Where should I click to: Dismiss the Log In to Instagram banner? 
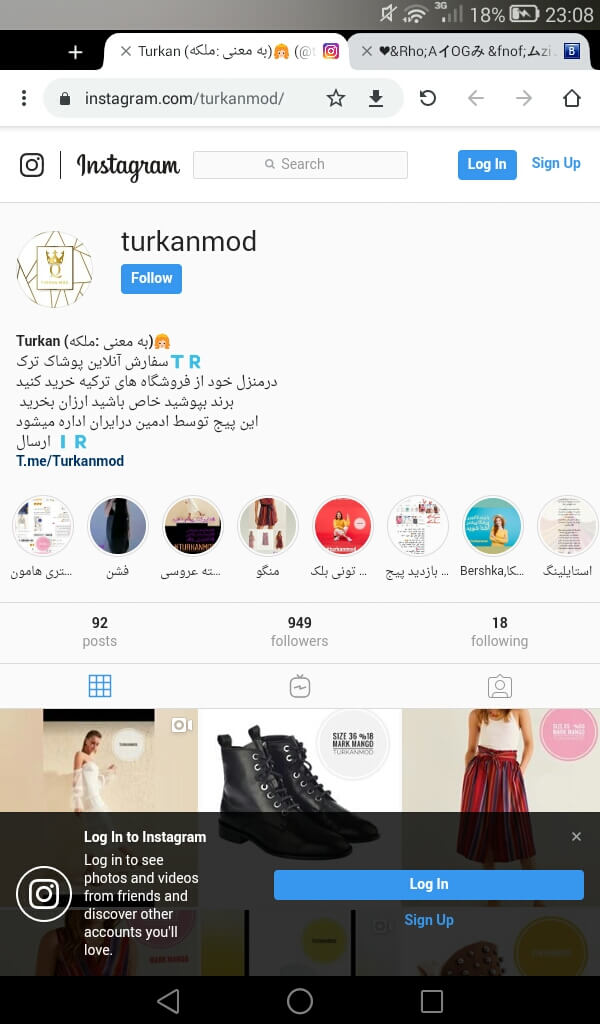click(x=576, y=836)
